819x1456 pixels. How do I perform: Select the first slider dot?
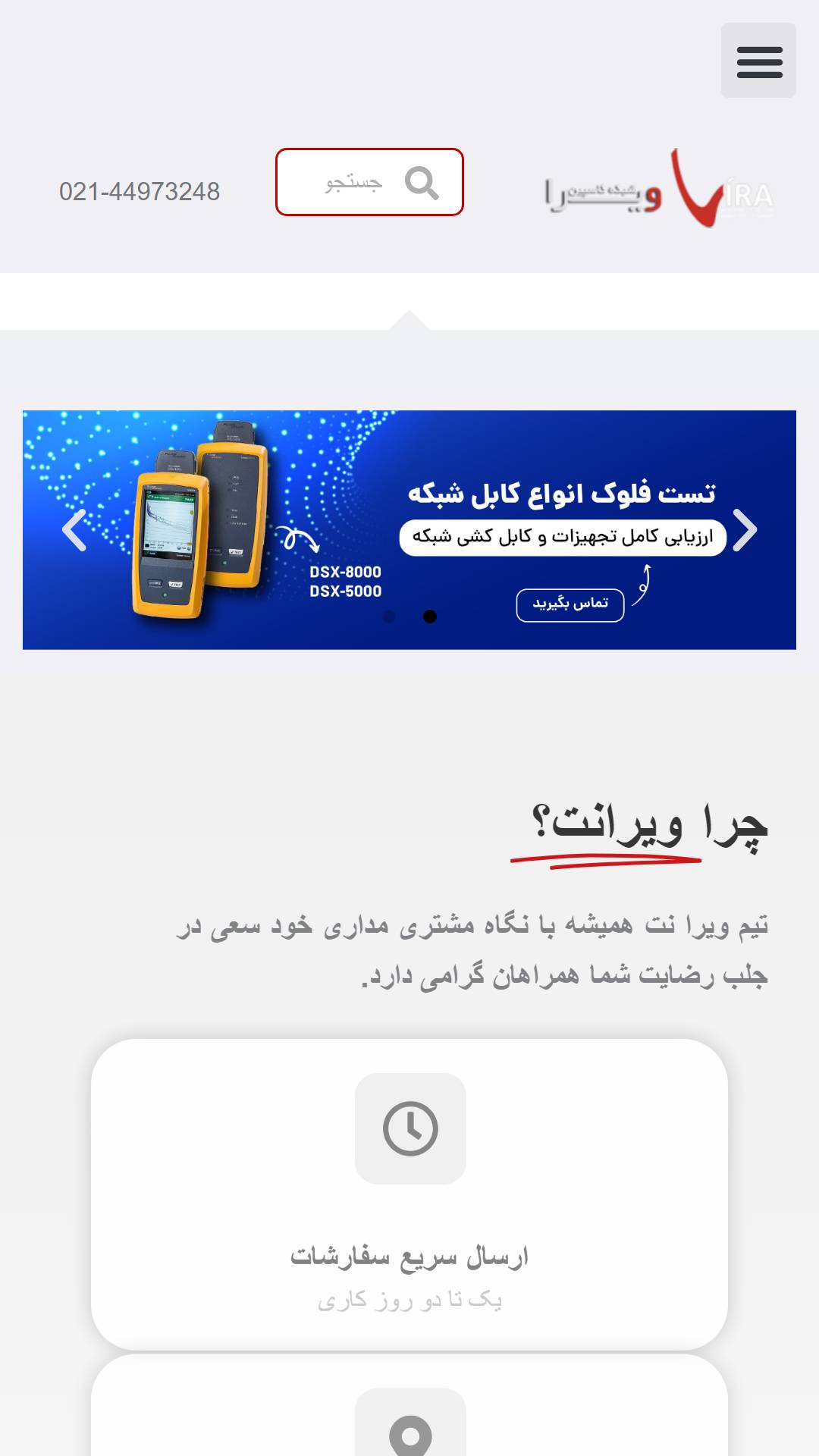point(389,617)
